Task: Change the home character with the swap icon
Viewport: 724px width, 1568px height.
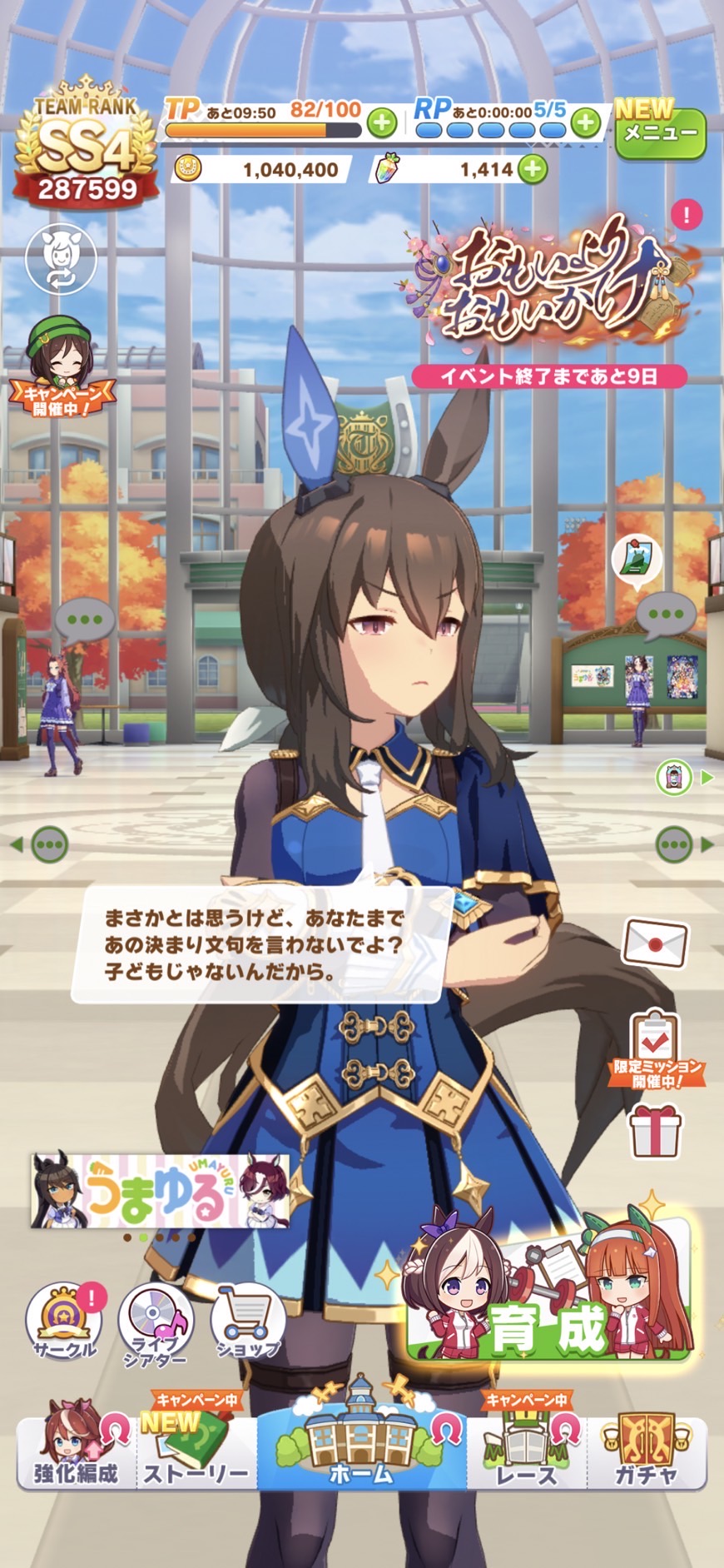Action: tap(62, 259)
